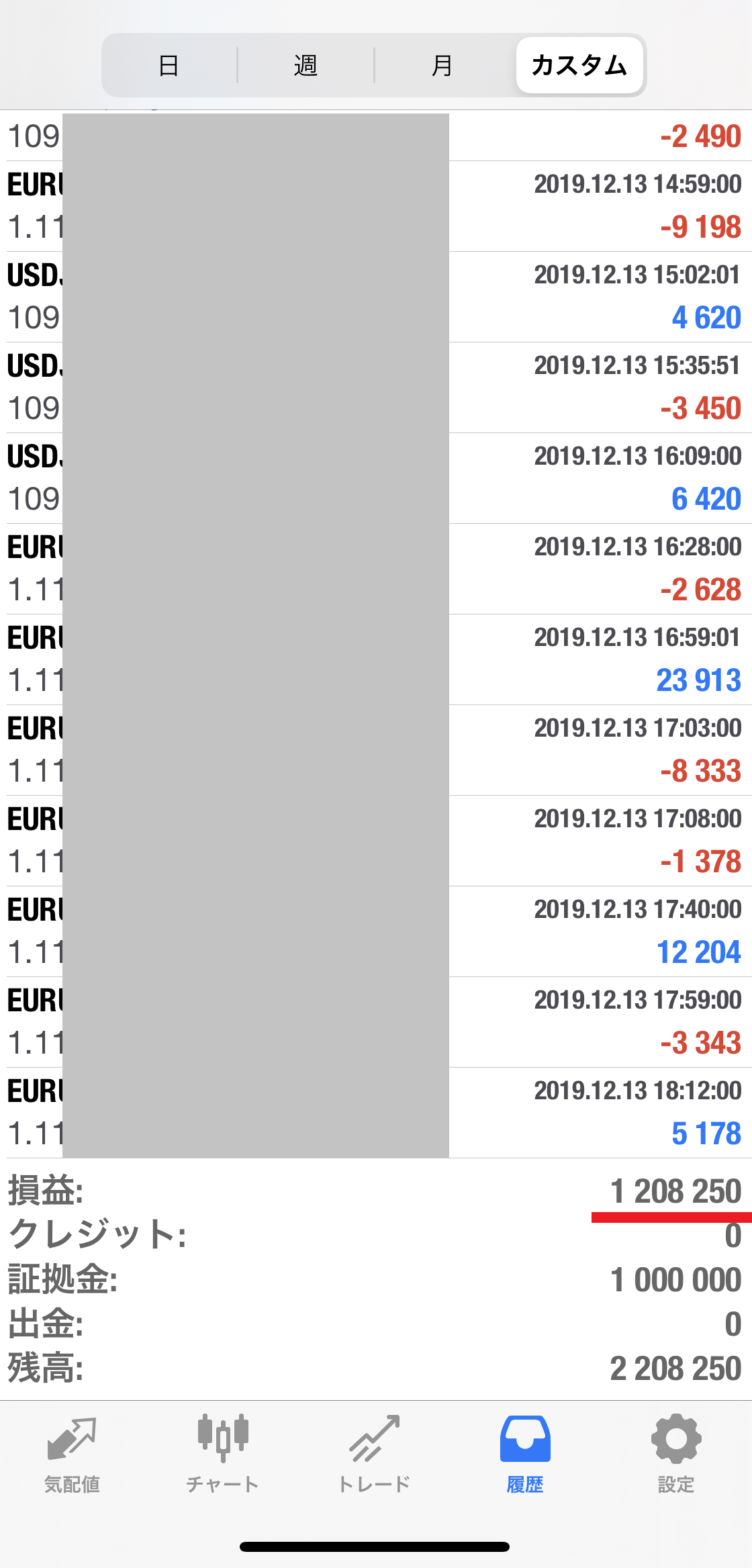752x1568 pixels.
Task: View the trade closed at 2019.12.13 16:09:00
Action: (x=376, y=478)
